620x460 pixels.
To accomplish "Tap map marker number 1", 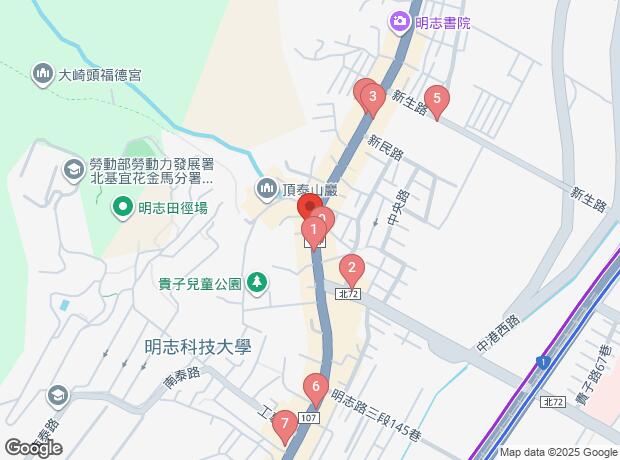I will [313, 233].
